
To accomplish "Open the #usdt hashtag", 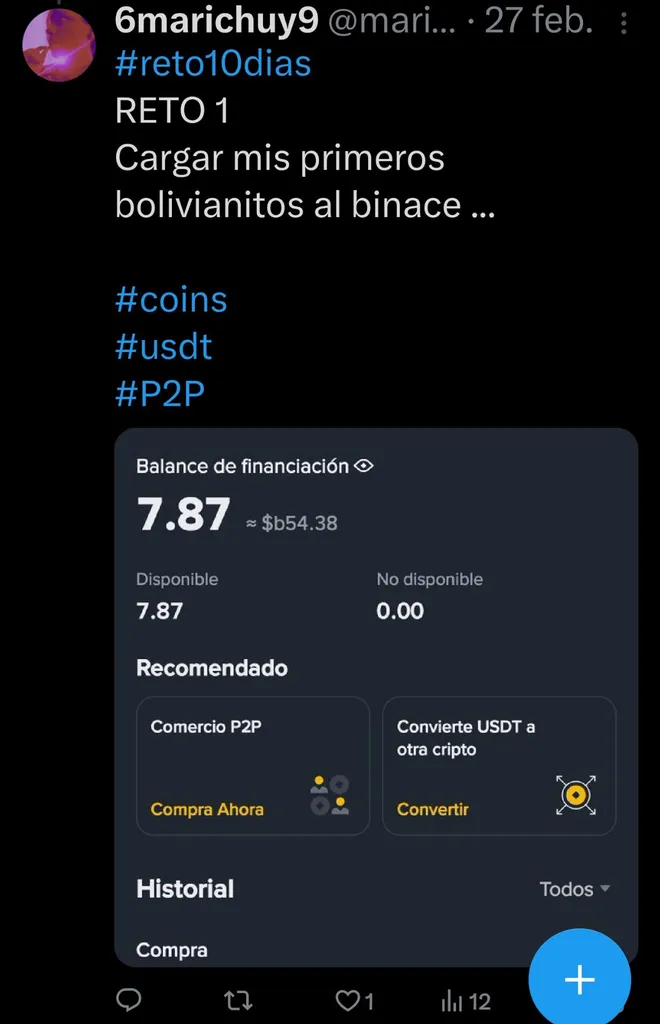I will tap(164, 346).
